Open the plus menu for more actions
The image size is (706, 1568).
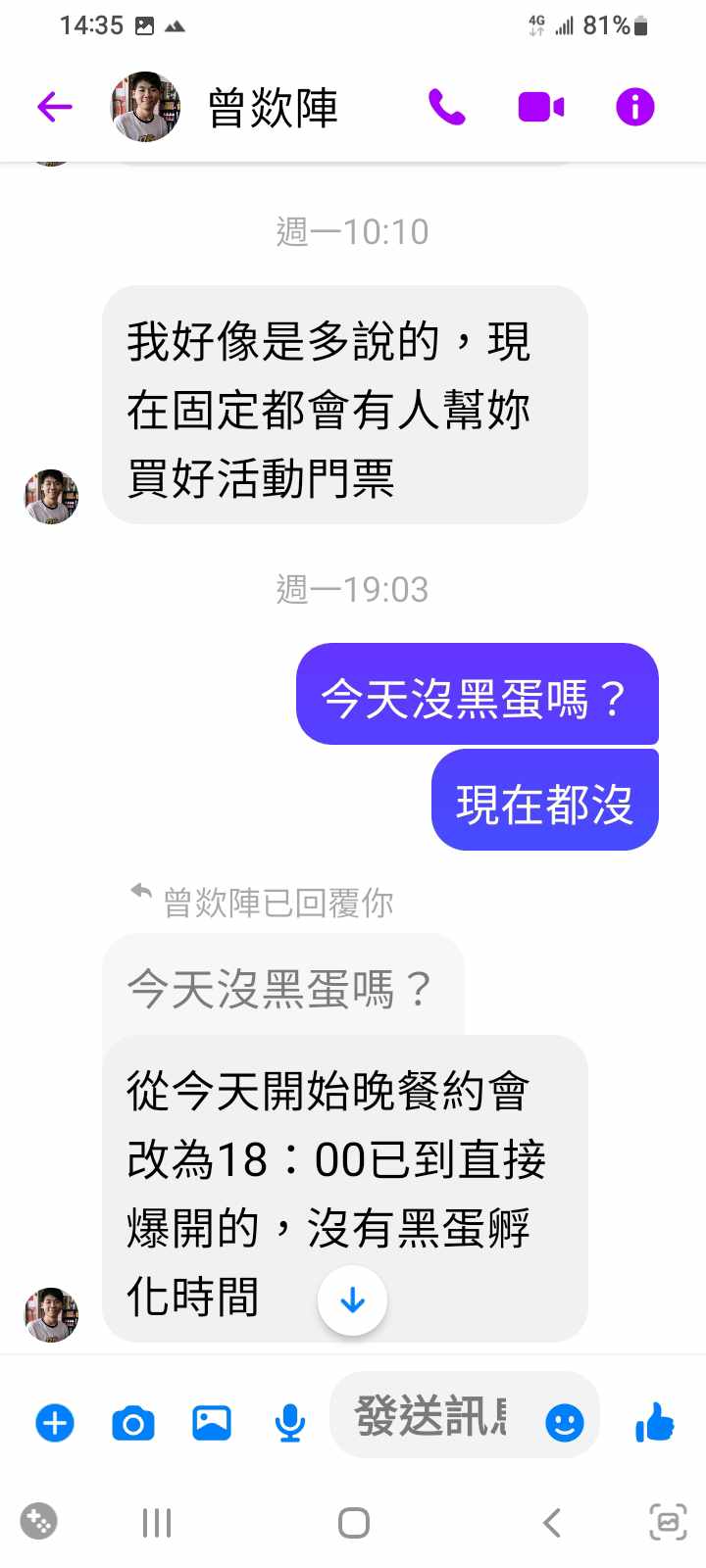pyautogui.click(x=55, y=1422)
